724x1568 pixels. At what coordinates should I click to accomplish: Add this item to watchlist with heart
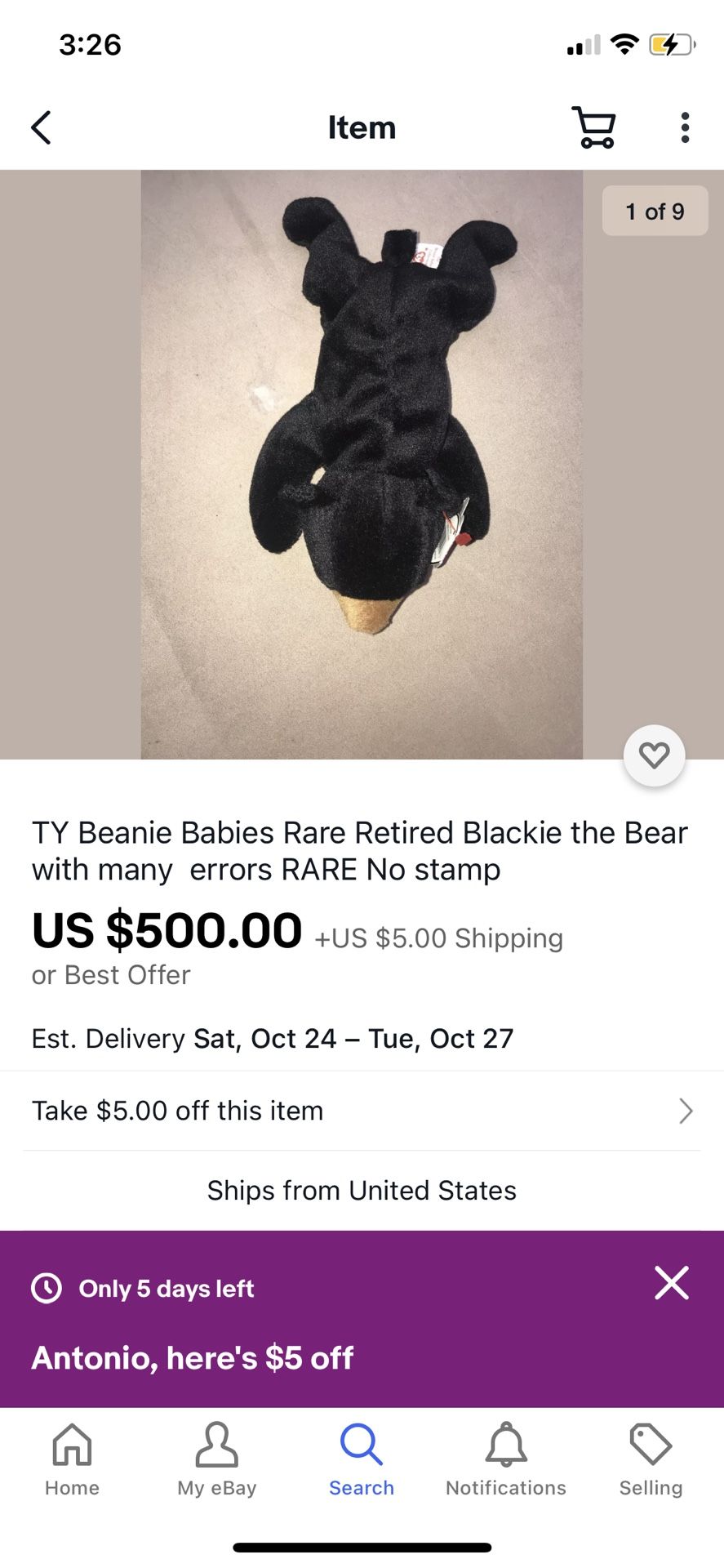[x=654, y=755]
